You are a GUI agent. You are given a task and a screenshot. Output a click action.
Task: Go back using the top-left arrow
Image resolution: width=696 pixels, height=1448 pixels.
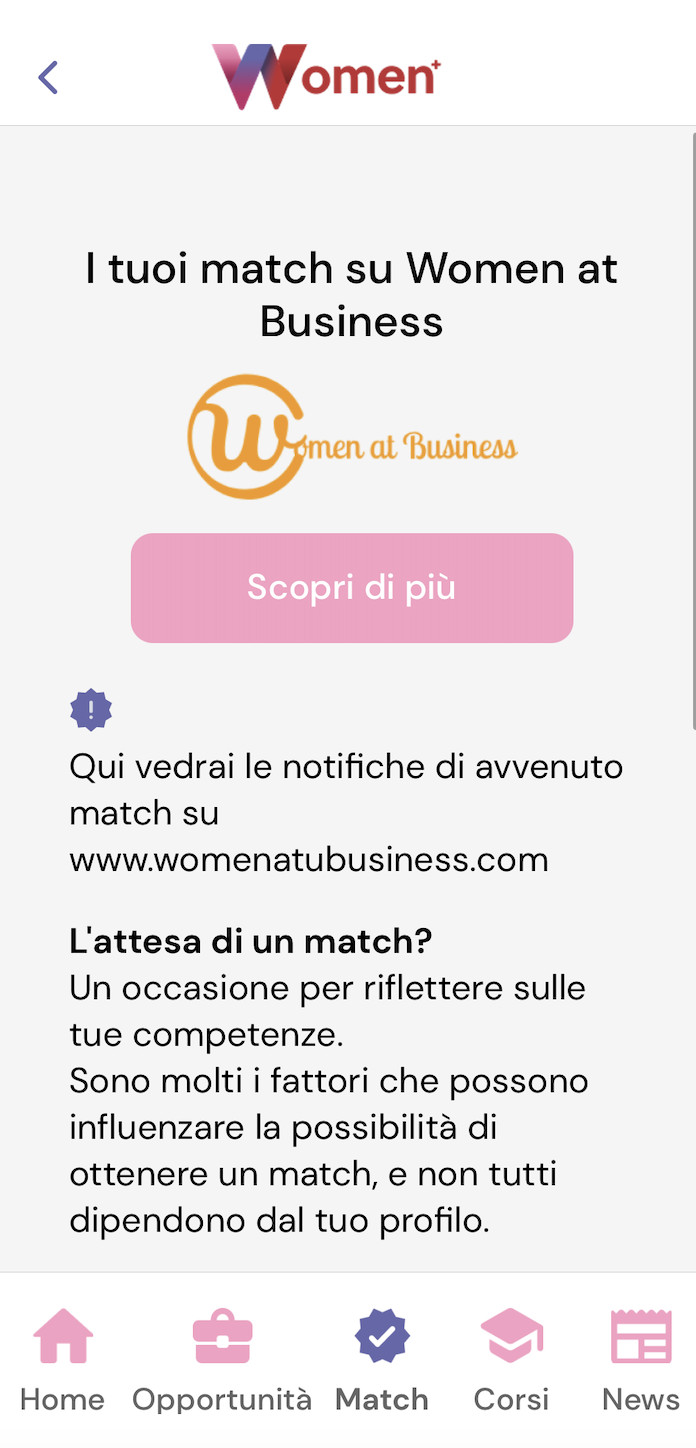coord(48,77)
